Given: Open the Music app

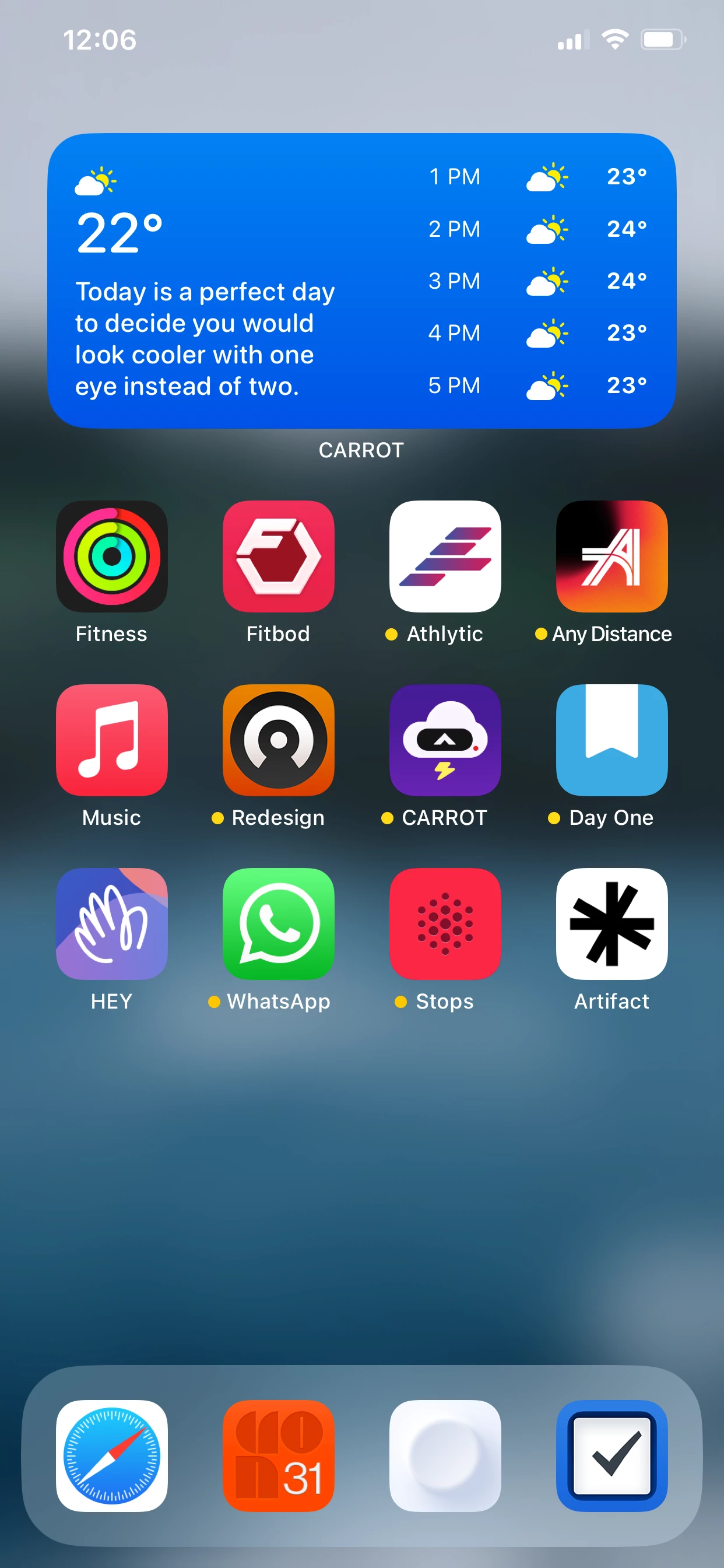Looking at the screenshot, I should click(x=111, y=740).
